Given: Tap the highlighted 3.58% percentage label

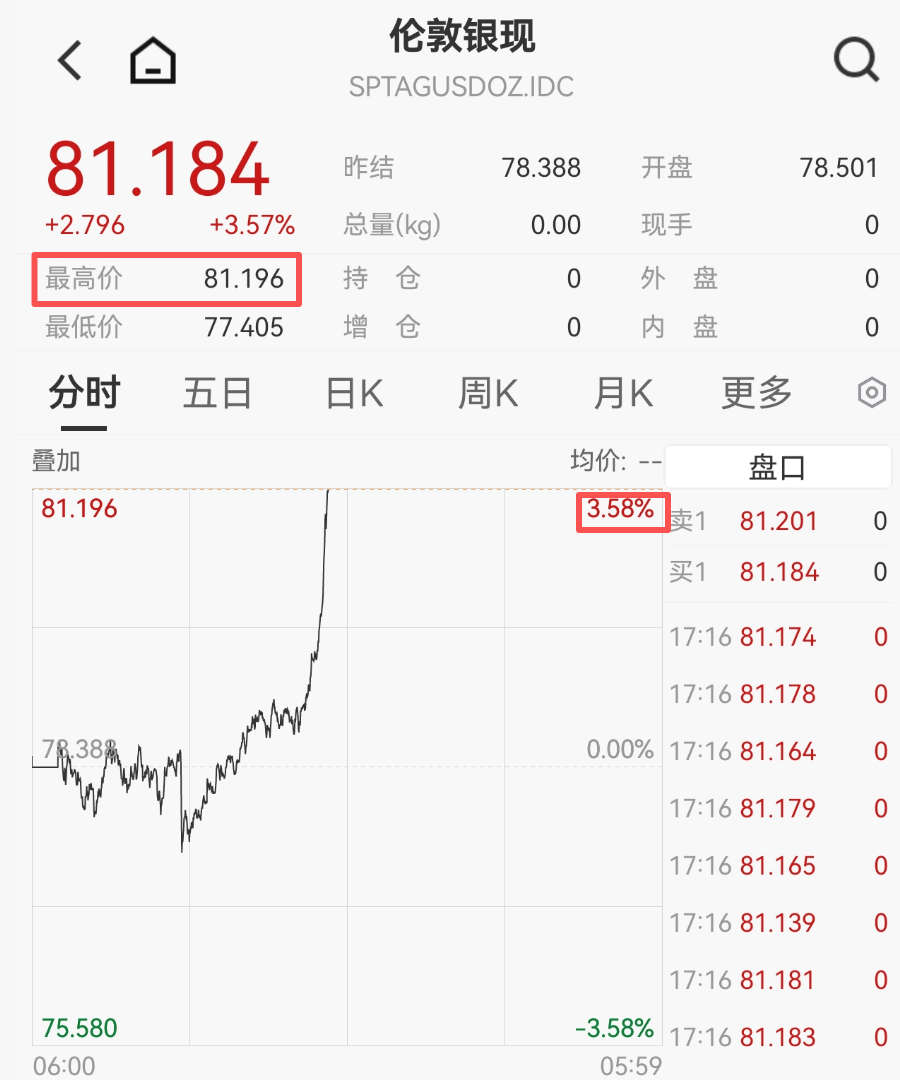Looking at the screenshot, I should point(622,512).
